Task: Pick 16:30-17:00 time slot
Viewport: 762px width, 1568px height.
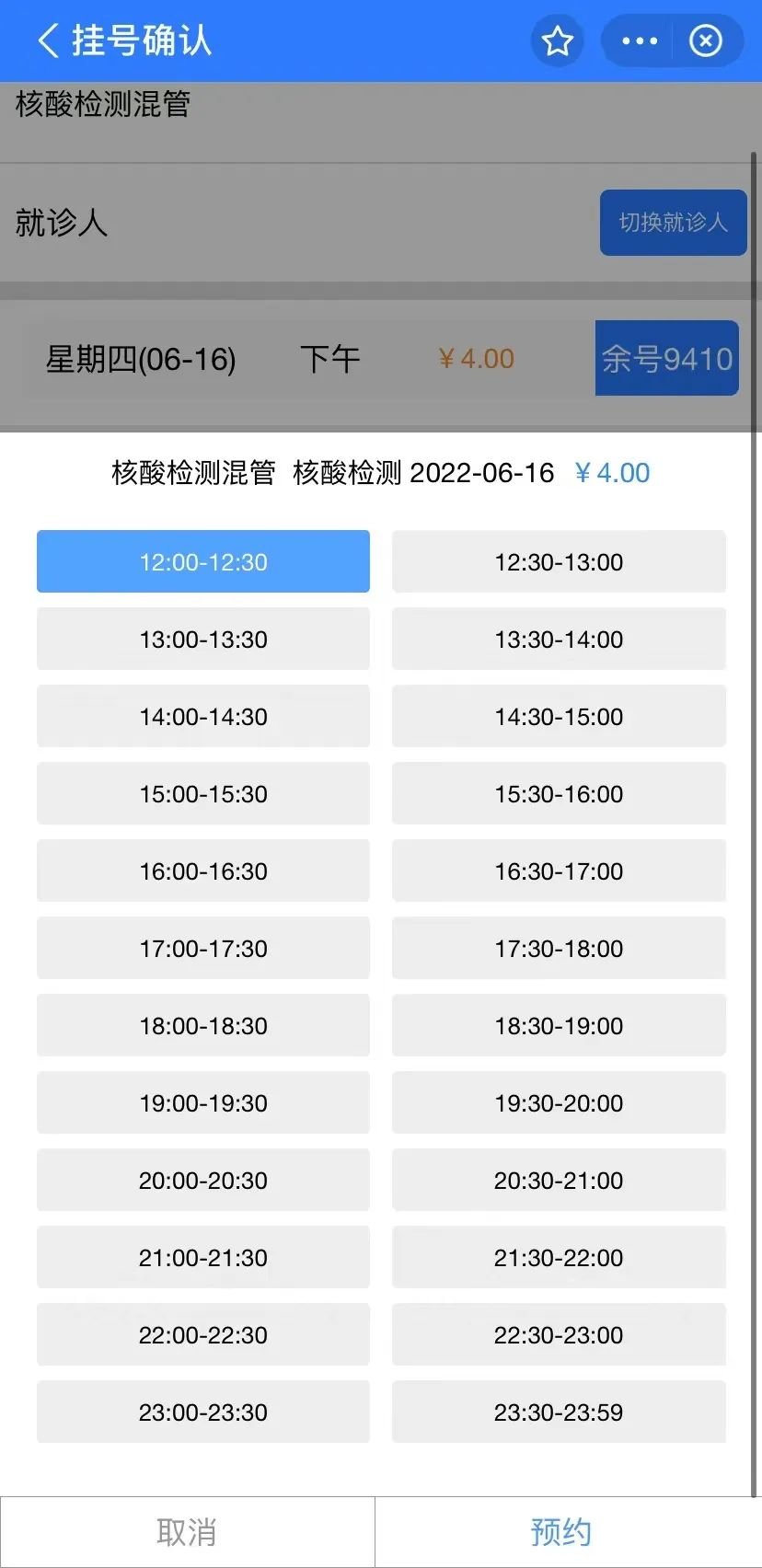Action: 559,870
